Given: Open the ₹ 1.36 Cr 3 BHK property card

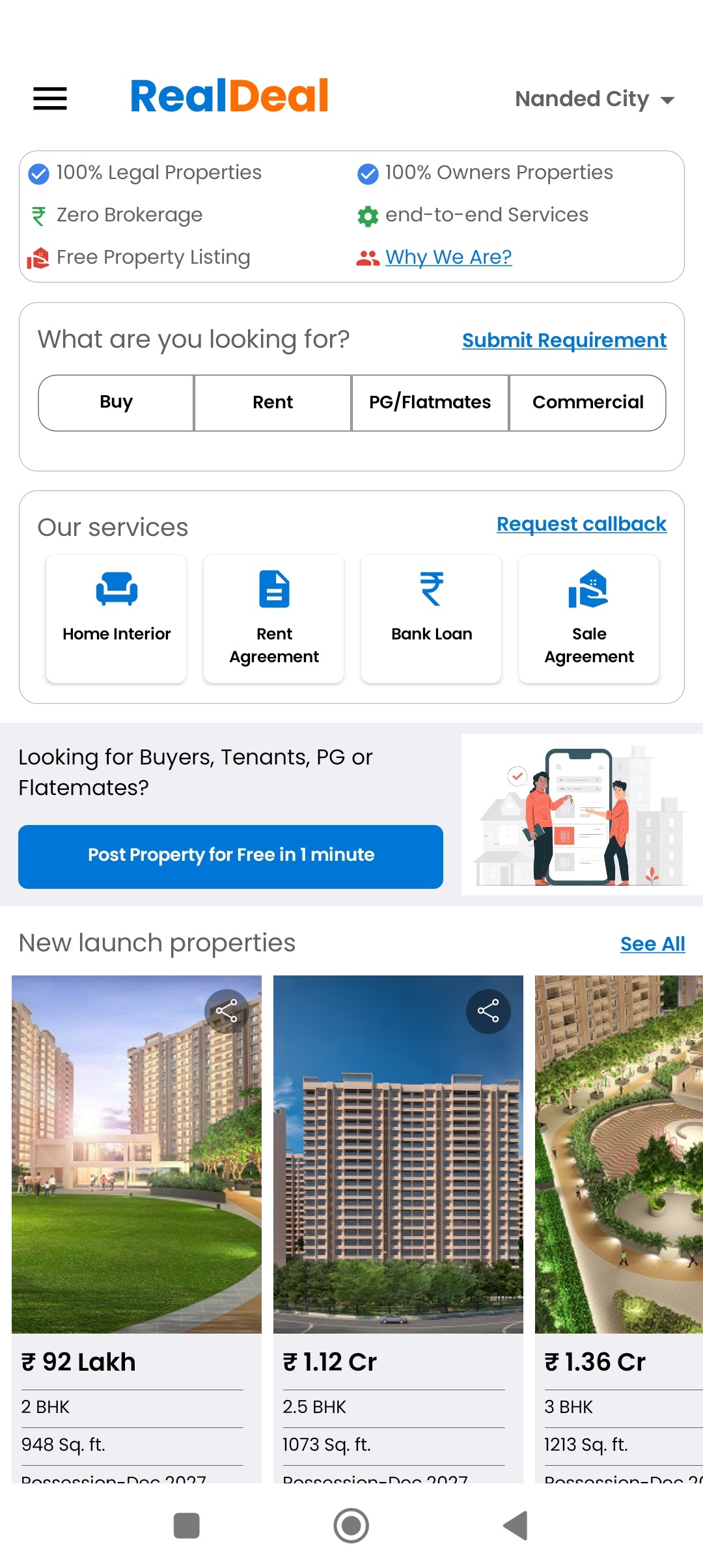Looking at the screenshot, I should point(618,1172).
